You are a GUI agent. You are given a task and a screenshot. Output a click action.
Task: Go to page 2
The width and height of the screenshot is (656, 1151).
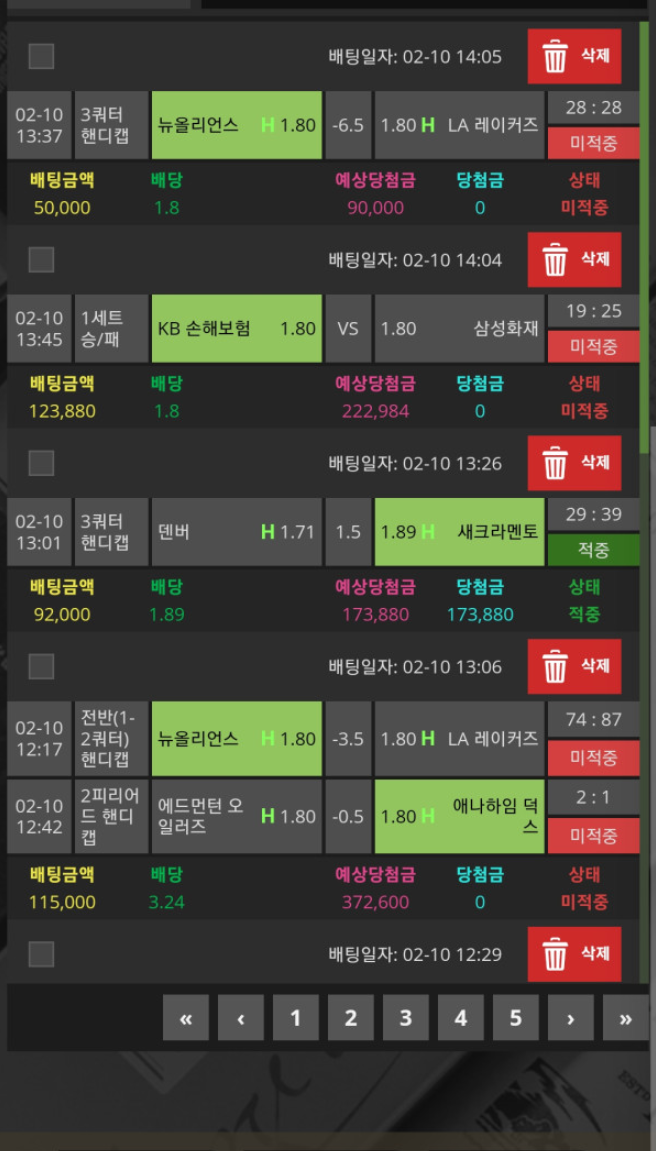tap(350, 1018)
